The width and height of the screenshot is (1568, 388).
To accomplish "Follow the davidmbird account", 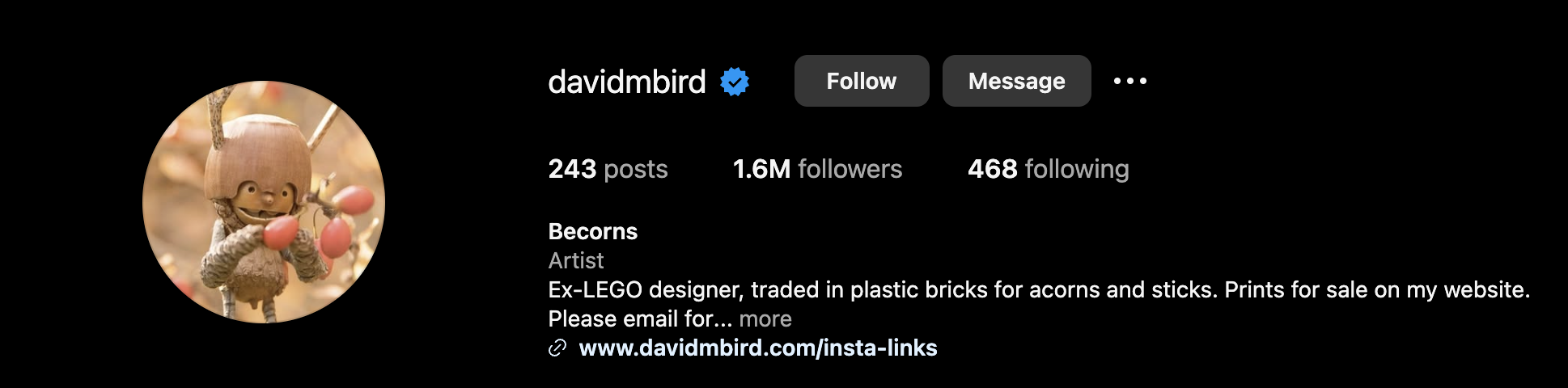I will [861, 81].
